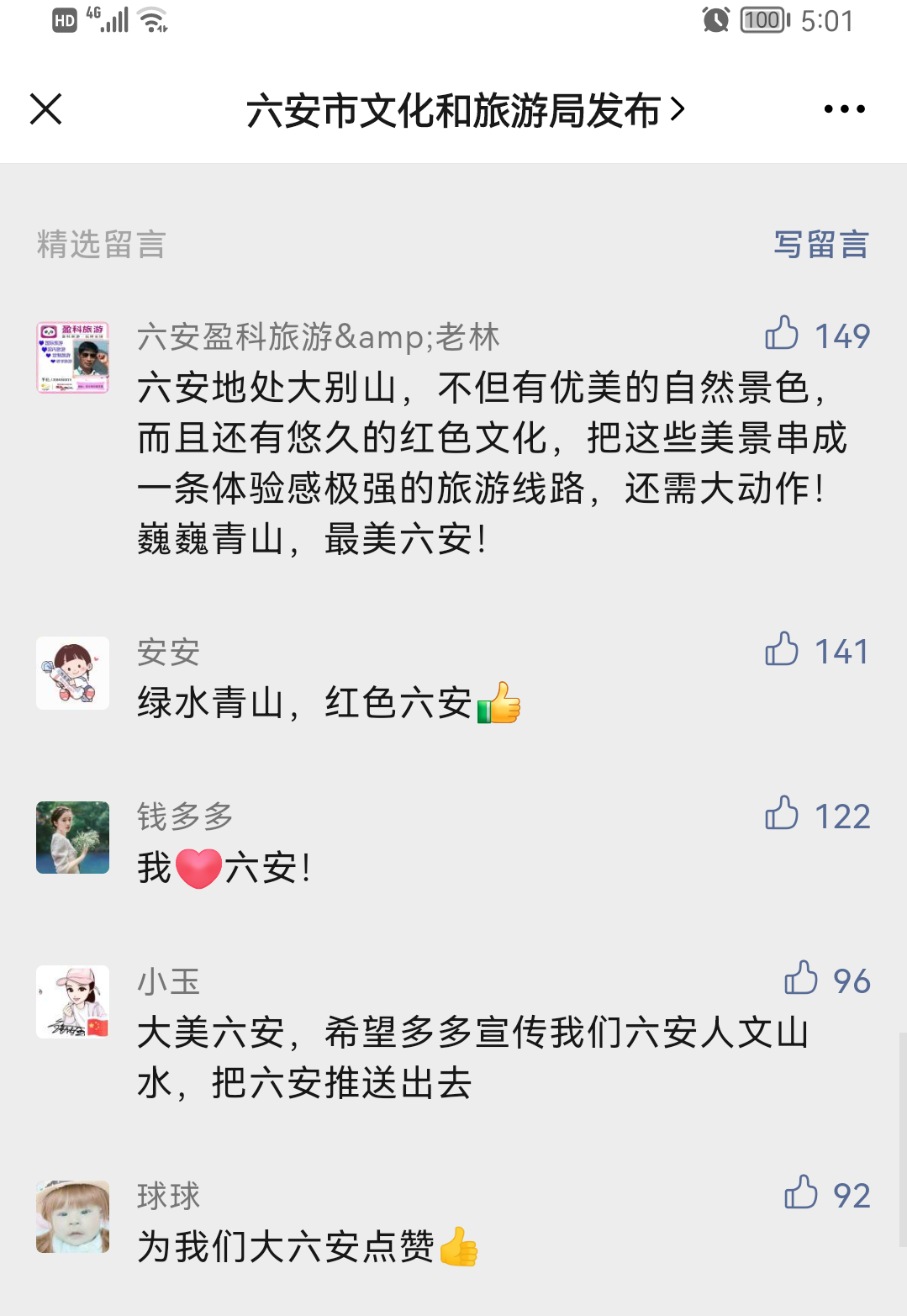Open 六安市文化和旅游局发布 account page

click(465, 110)
